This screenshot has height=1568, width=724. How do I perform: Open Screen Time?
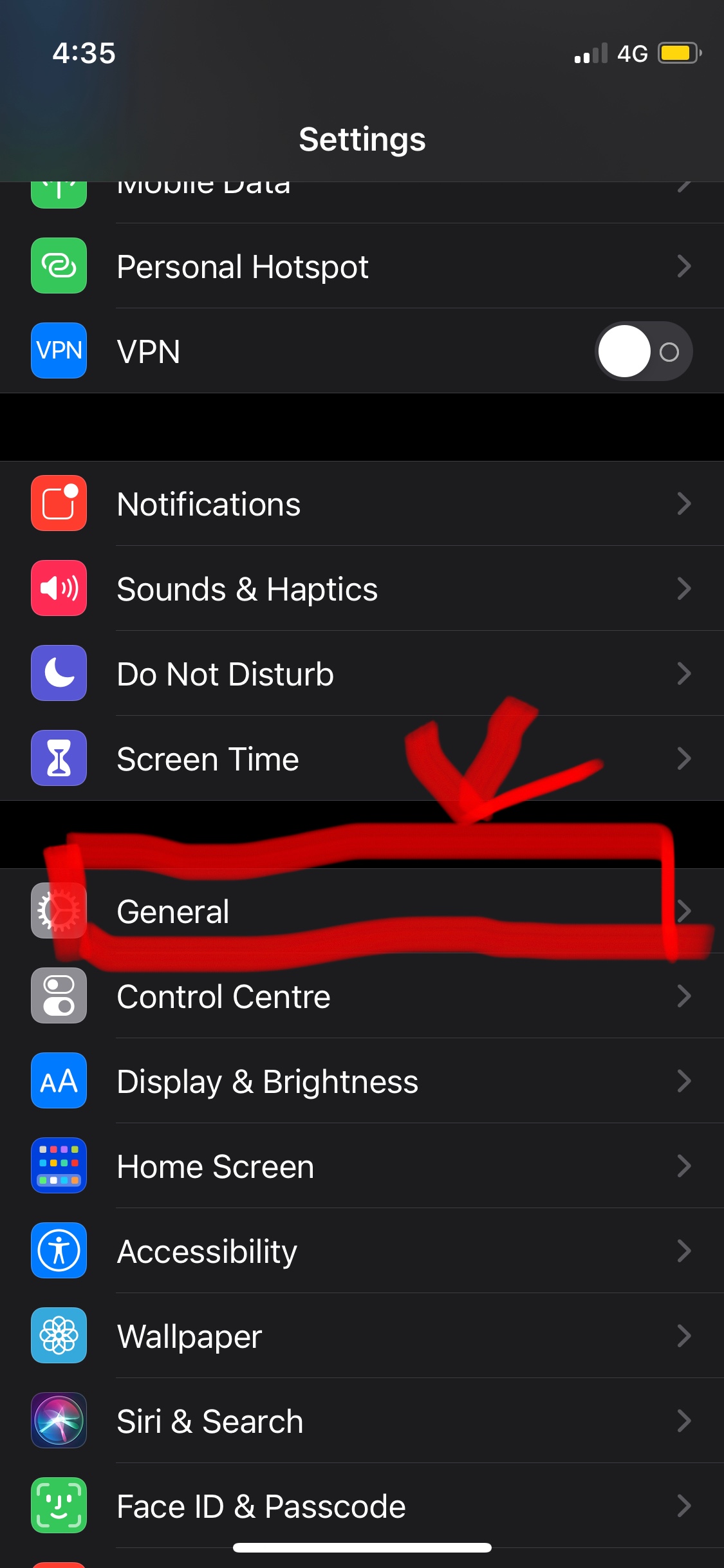coord(360,759)
